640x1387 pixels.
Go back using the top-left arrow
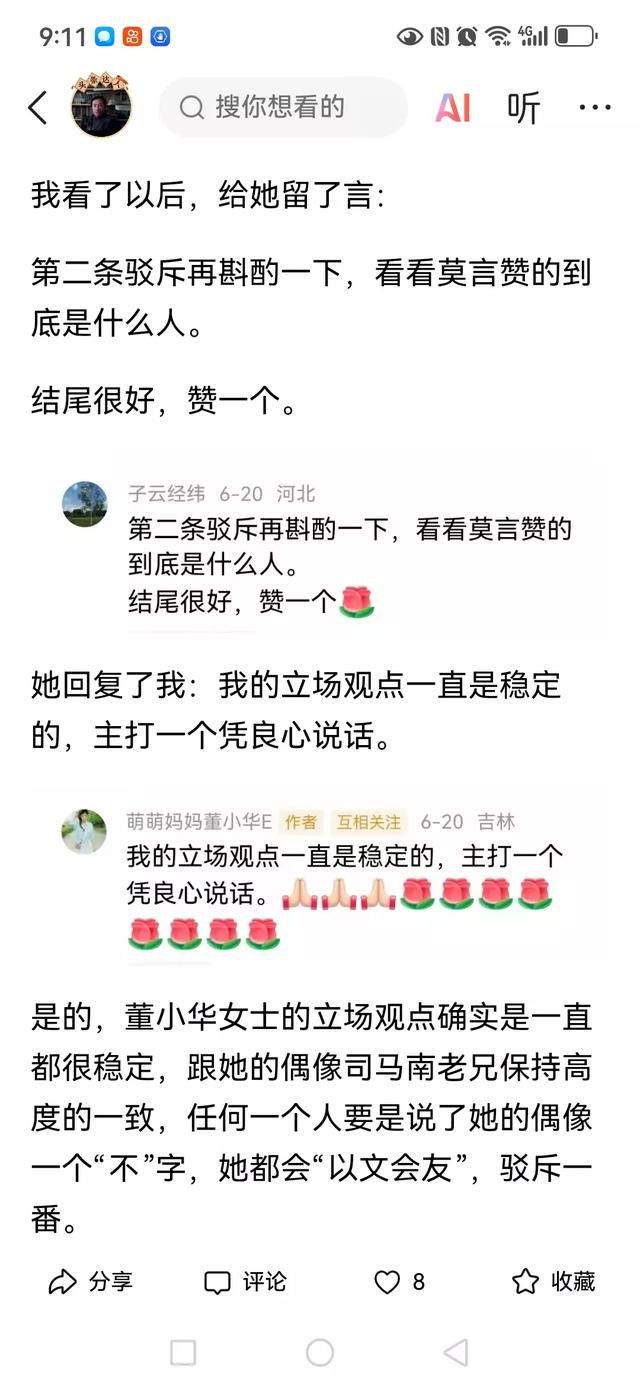[x=38, y=108]
